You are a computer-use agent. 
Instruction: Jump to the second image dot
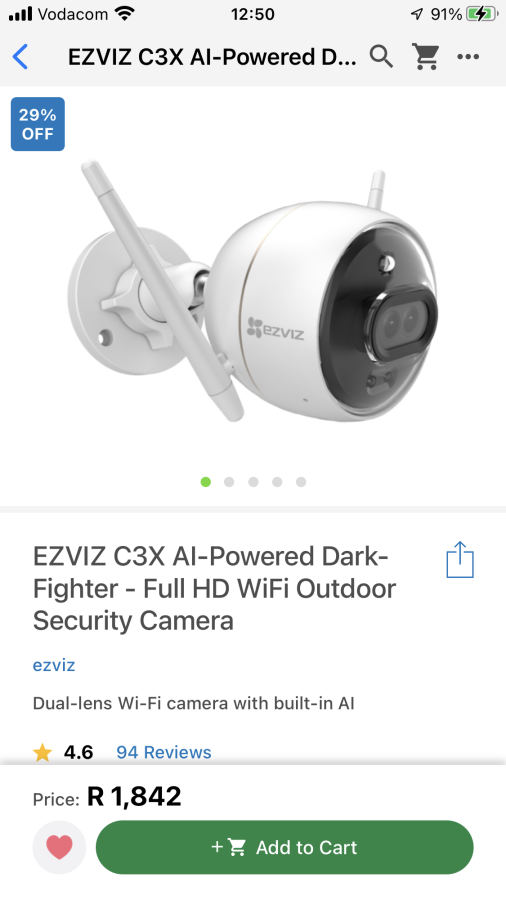pyautogui.click(x=229, y=482)
